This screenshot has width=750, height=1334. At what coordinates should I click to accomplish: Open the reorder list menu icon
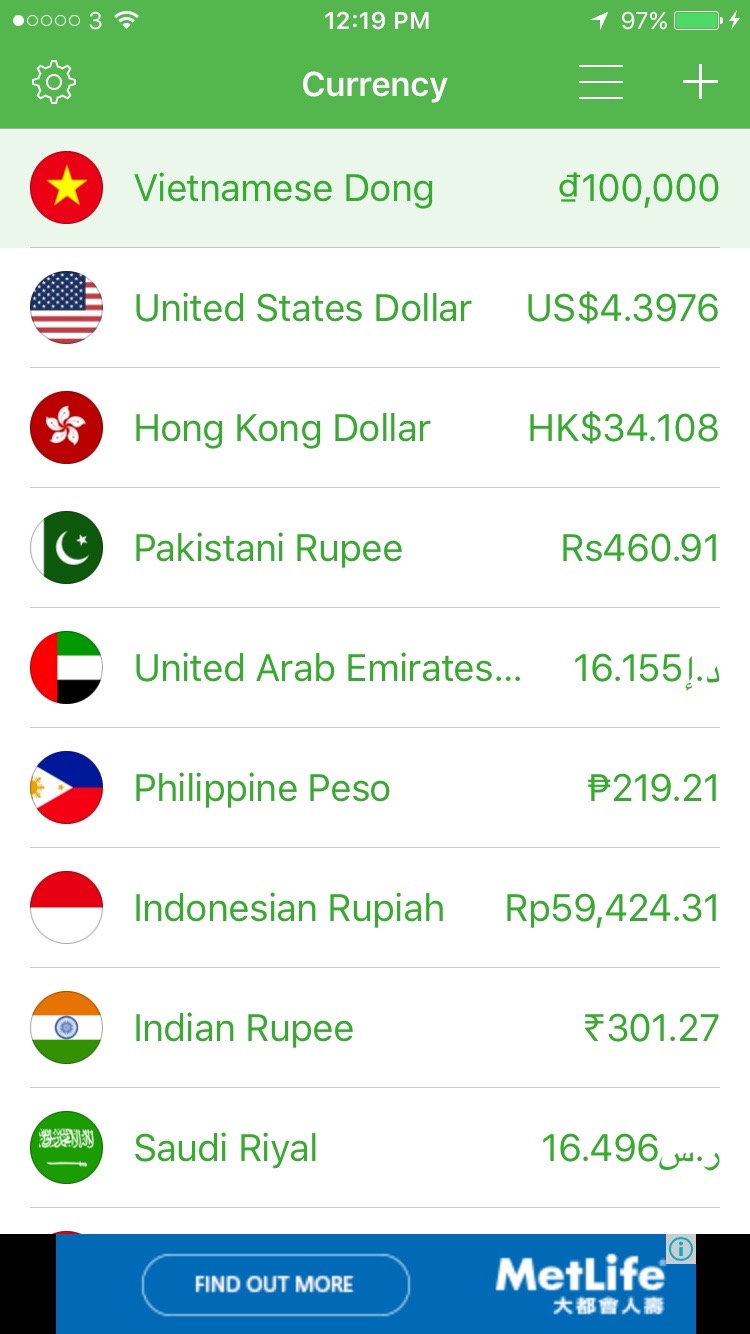pos(601,83)
